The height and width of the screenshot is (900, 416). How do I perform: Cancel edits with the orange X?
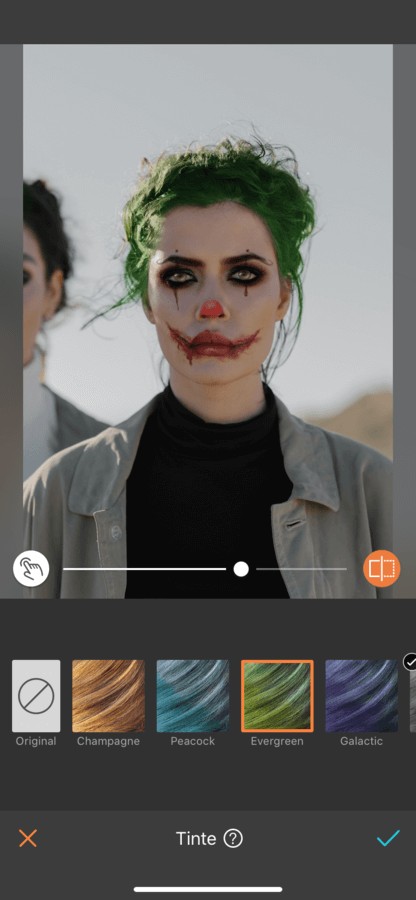28,839
